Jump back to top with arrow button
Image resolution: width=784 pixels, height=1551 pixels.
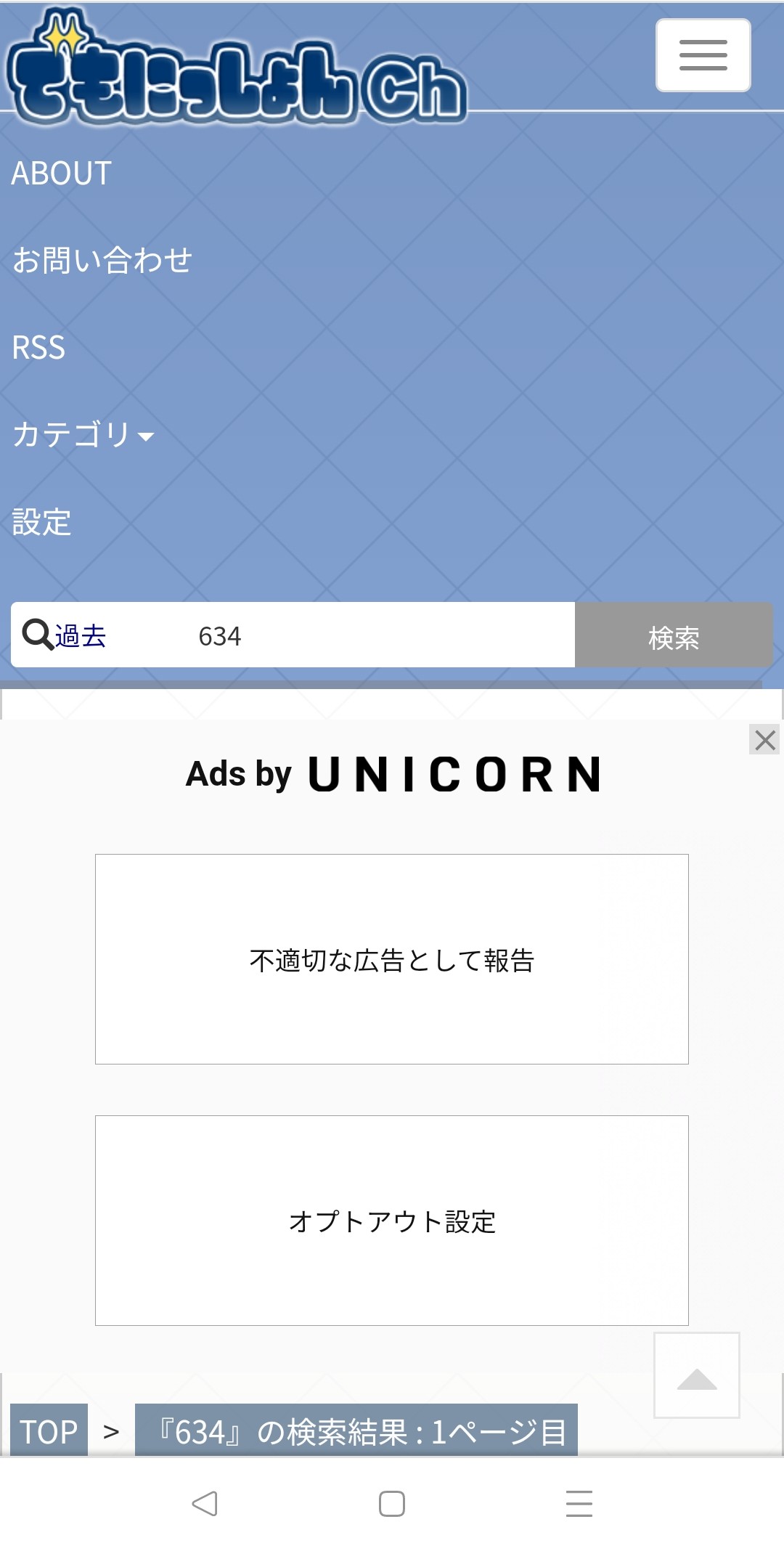[x=697, y=1375]
